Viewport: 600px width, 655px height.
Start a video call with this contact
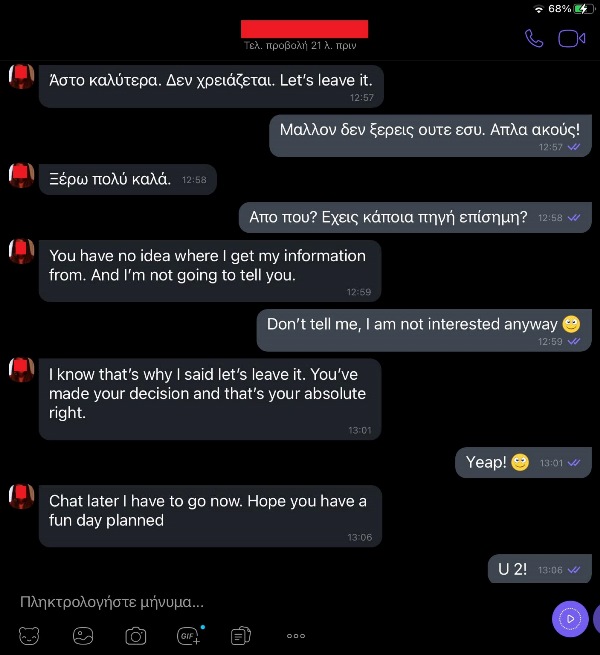point(571,38)
